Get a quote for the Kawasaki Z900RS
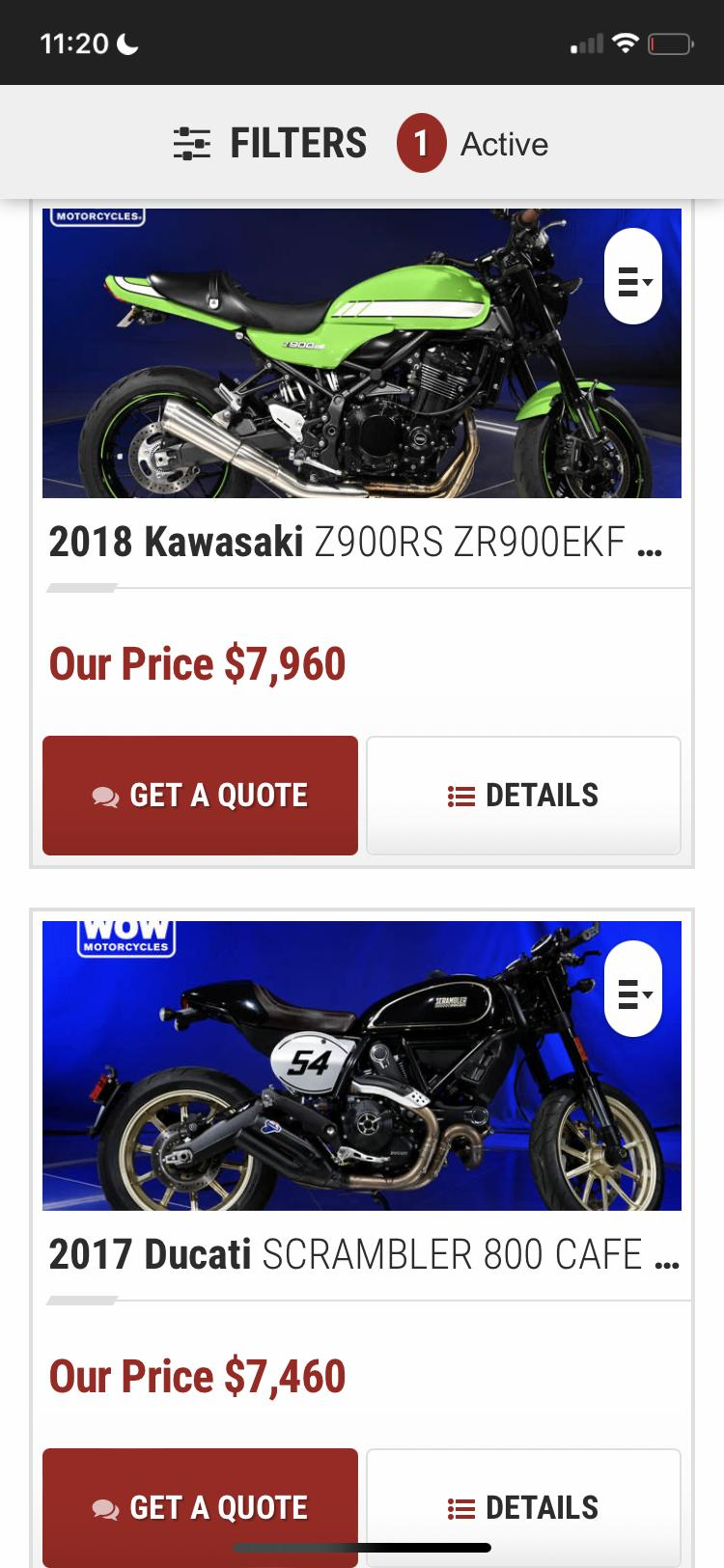724x1568 pixels. click(x=200, y=796)
